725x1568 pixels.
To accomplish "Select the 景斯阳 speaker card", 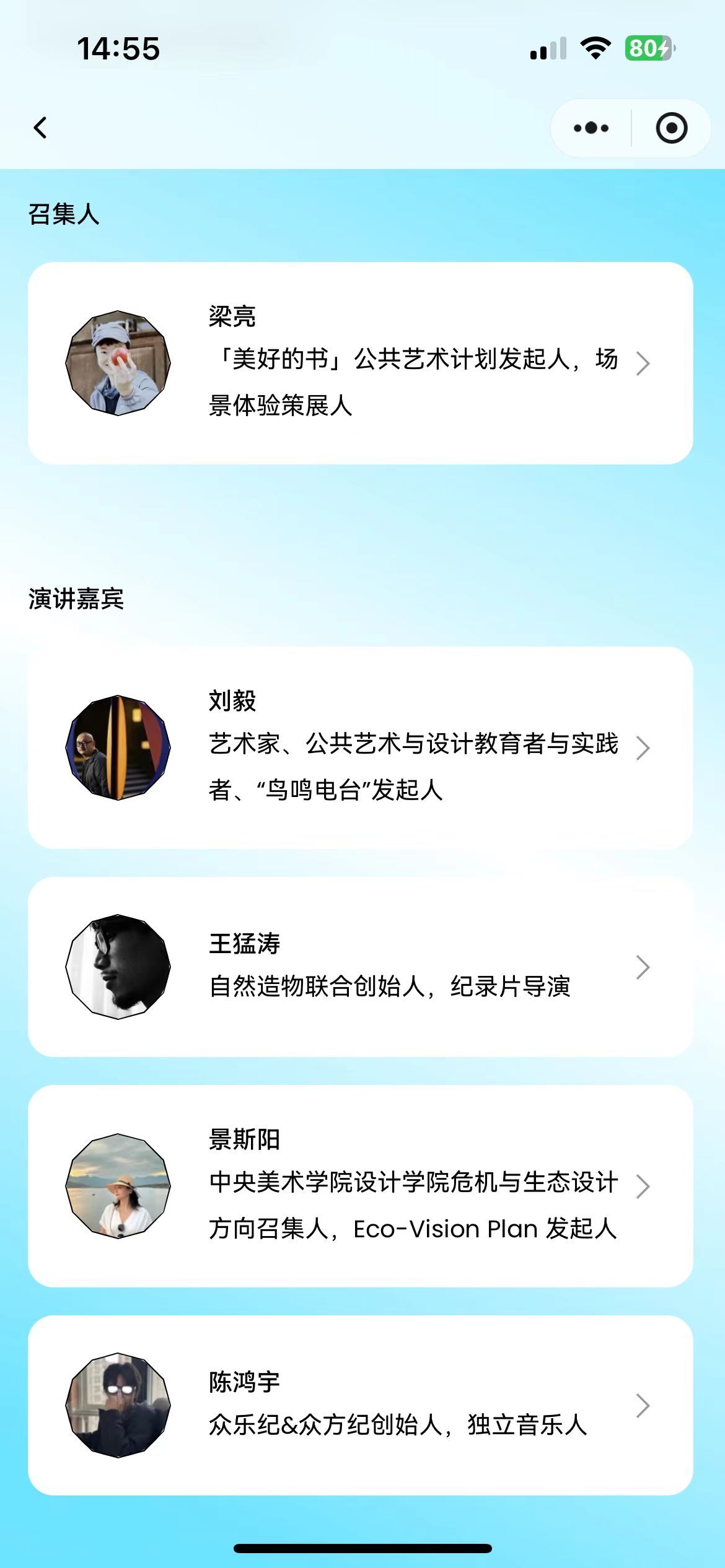I will coord(360,1186).
